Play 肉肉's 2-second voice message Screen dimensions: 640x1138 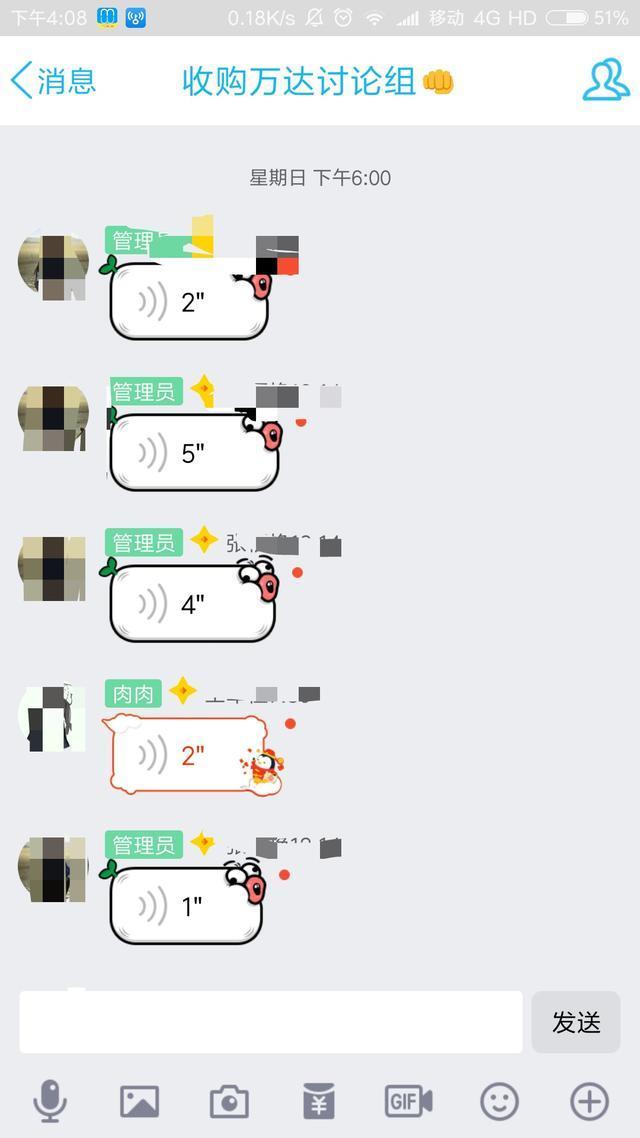click(185, 755)
